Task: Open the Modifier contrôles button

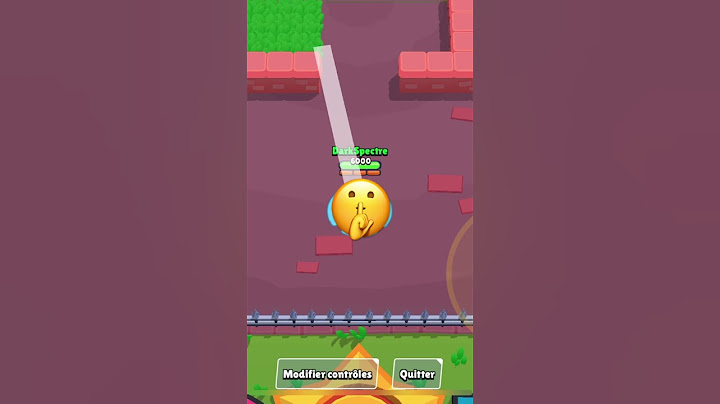Action: pos(327,374)
